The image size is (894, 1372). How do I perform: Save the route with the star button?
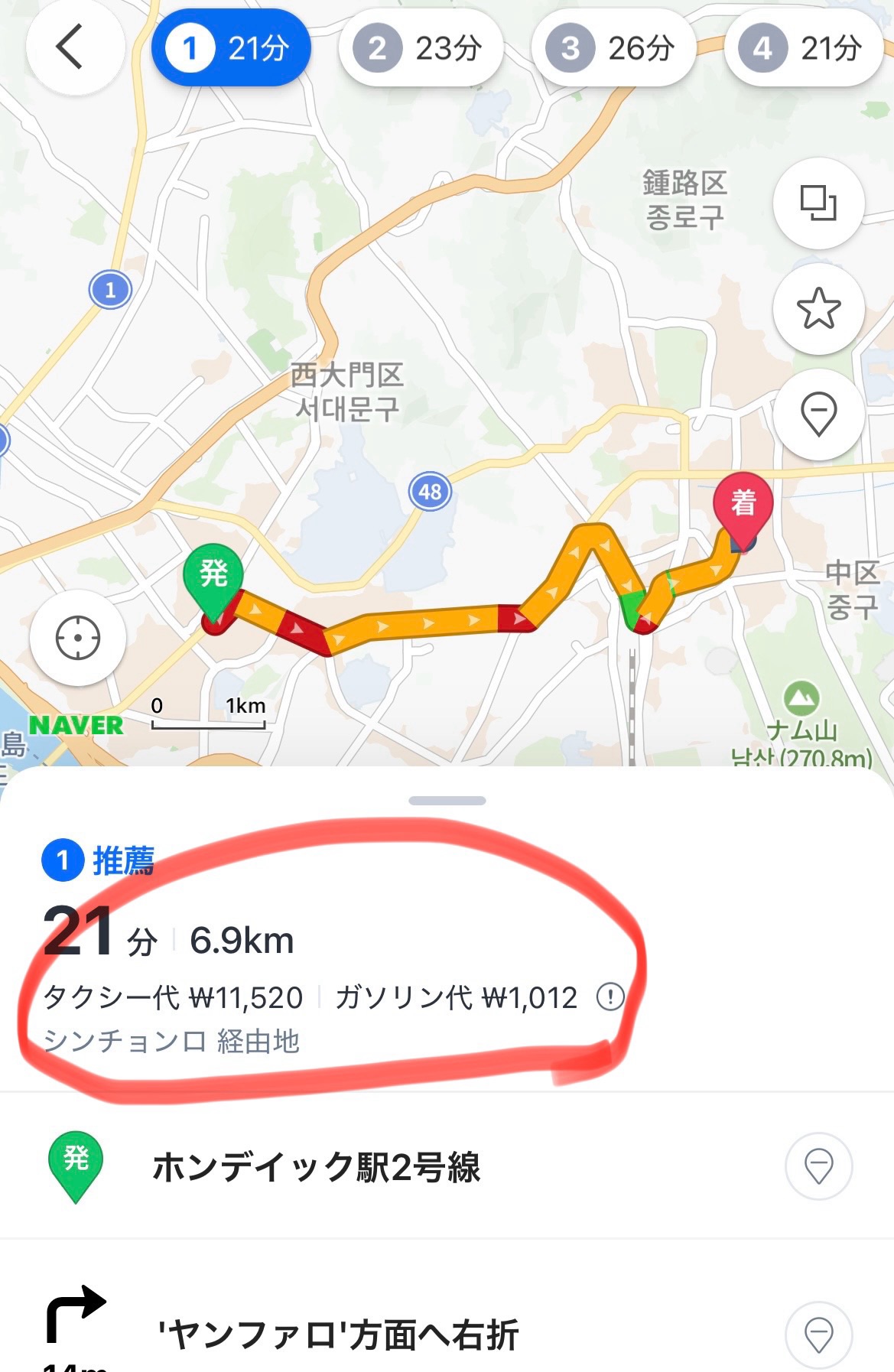tap(818, 308)
